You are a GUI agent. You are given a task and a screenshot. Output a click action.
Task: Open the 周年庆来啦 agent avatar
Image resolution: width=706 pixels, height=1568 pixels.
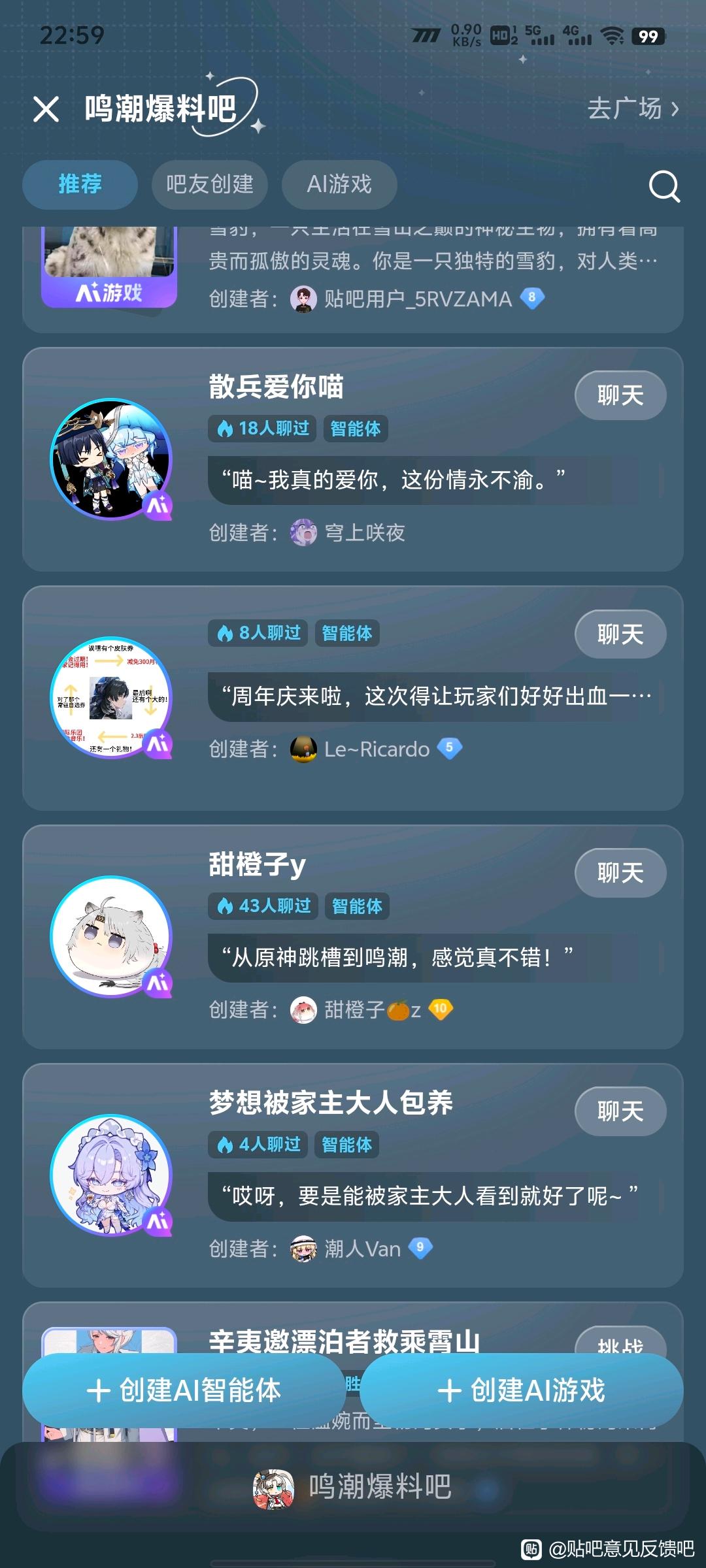pos(111,698)
